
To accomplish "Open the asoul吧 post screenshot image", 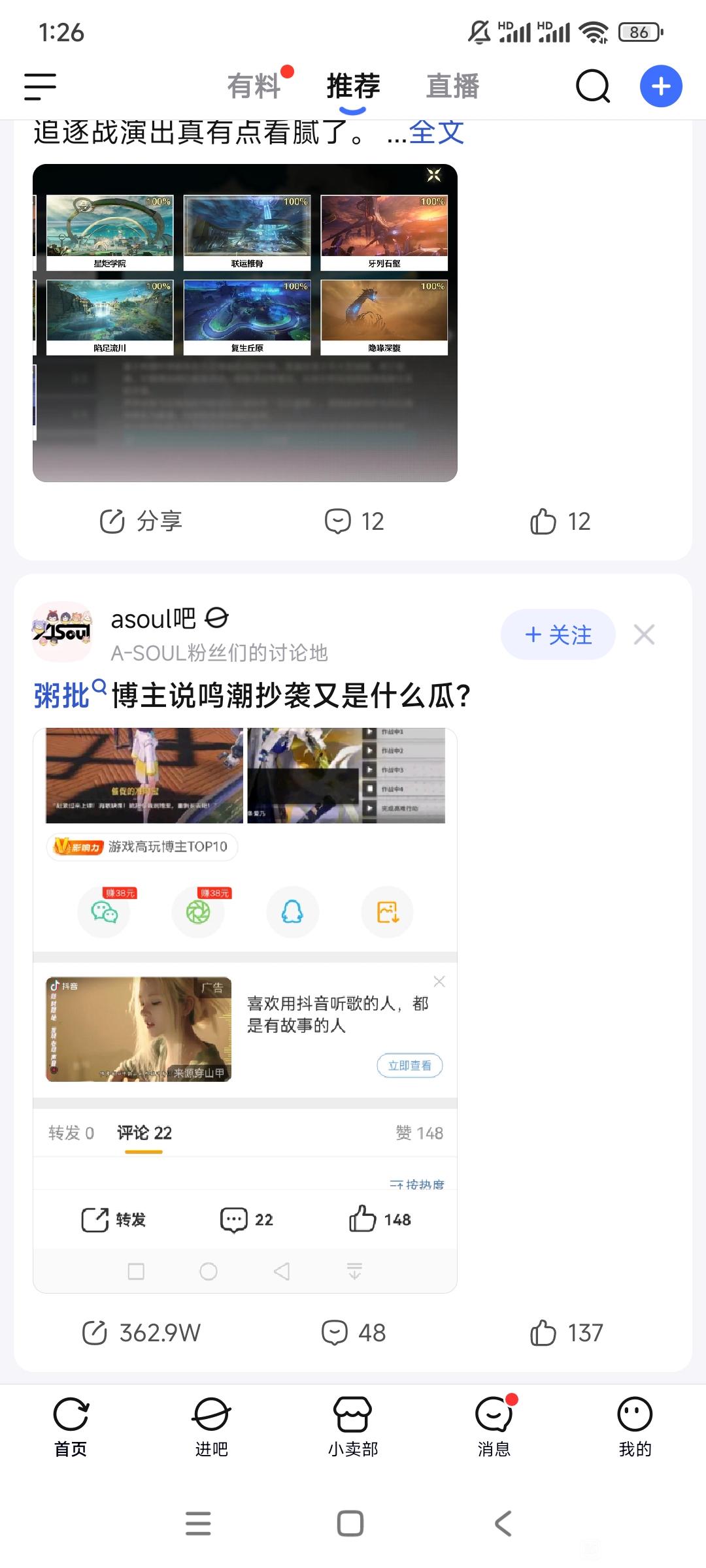I will [x=245, y=1009].
